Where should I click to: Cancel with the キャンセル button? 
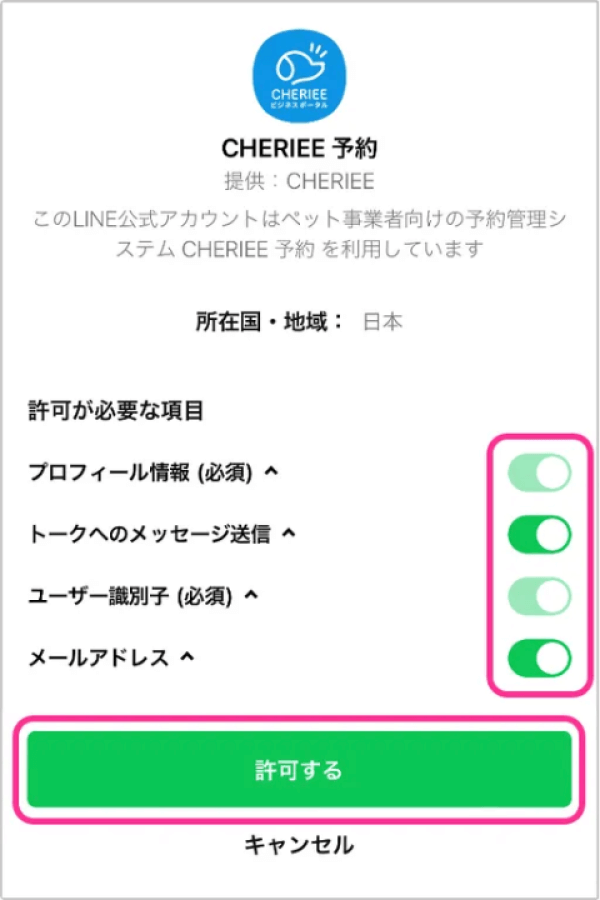pos(299,845)
